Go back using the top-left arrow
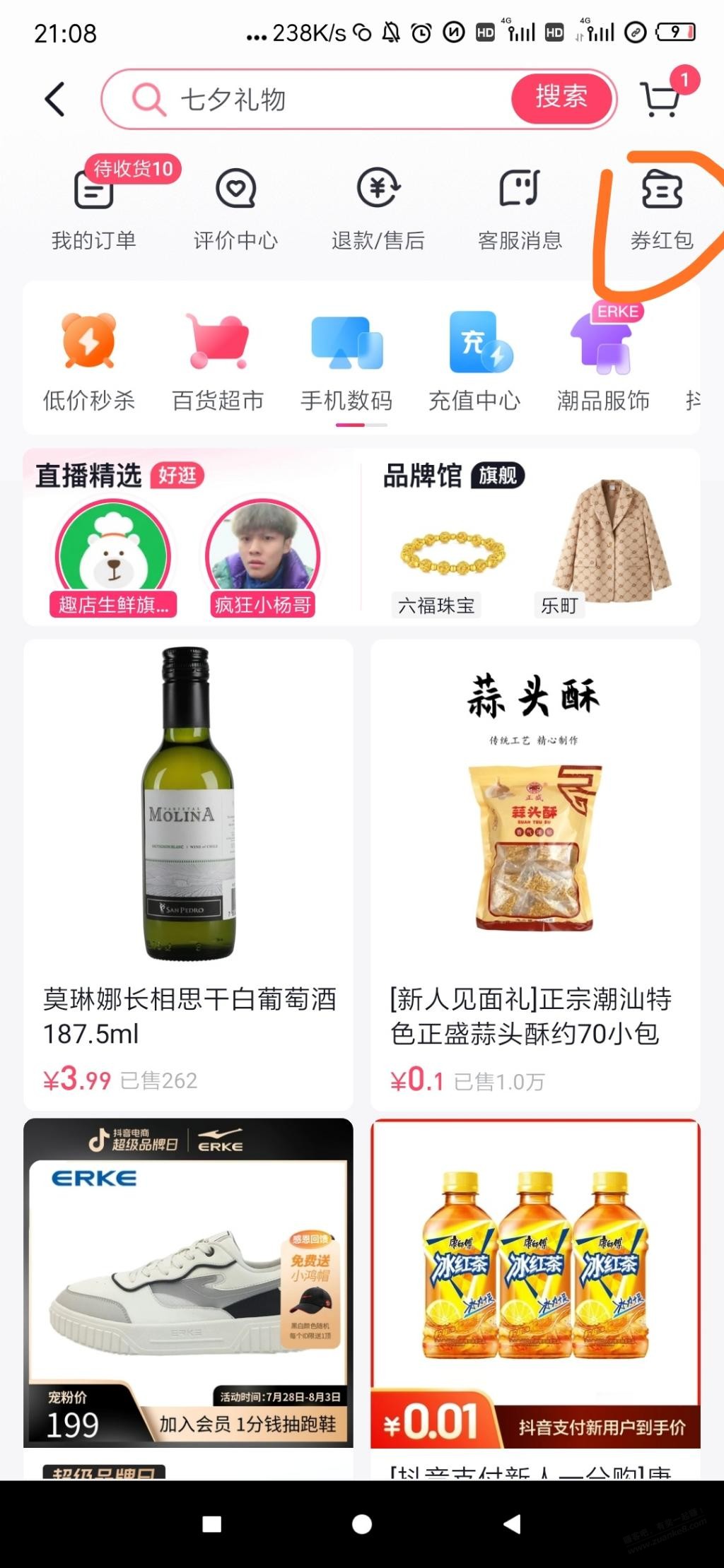This screenshot has height=1568, width=724. pyautogui.click(x=55, y=99)
